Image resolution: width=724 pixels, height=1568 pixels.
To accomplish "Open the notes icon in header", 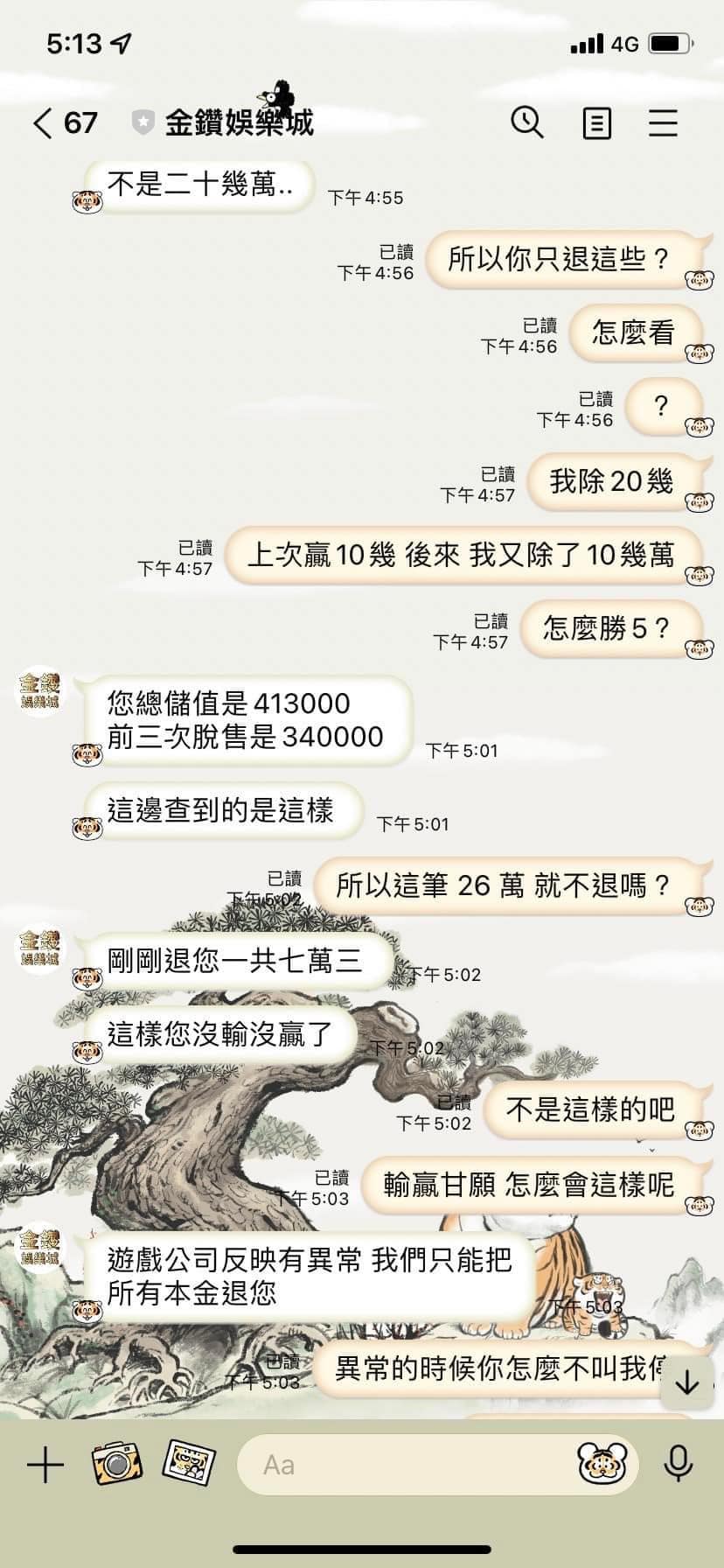I will click(596, 123).
